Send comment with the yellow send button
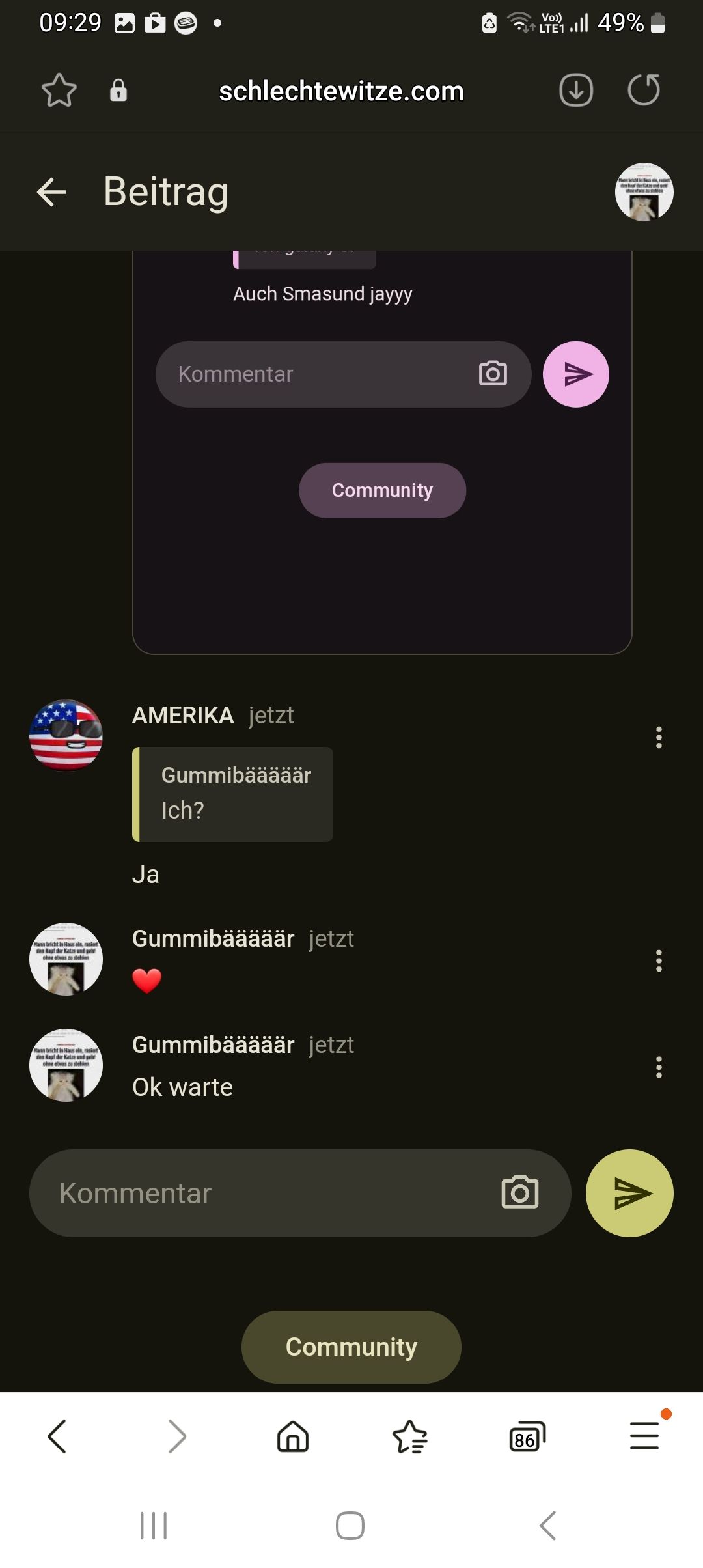 pyautogui.click(x=629, y=1193)
